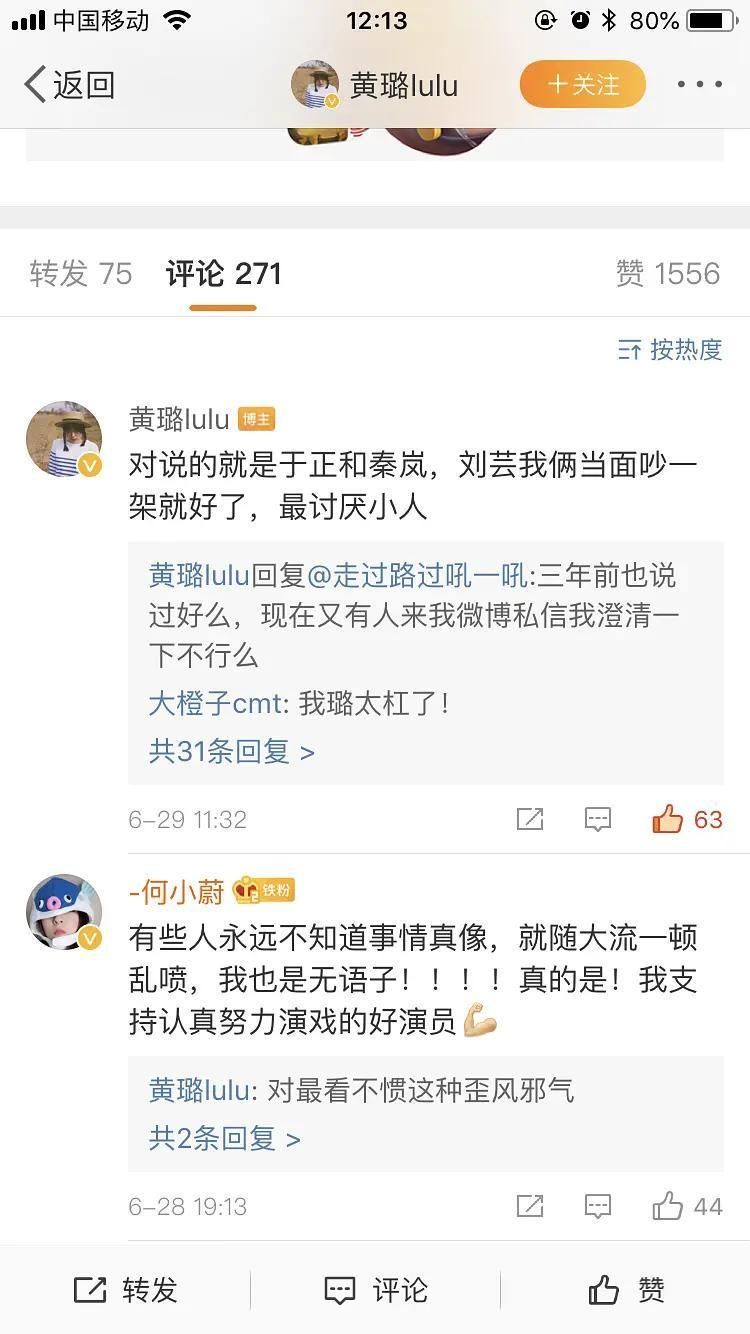This screenshot has width=750, height=1334.
Task: Open -何小蔚's profile avatar
Action: tap(64, 912)
